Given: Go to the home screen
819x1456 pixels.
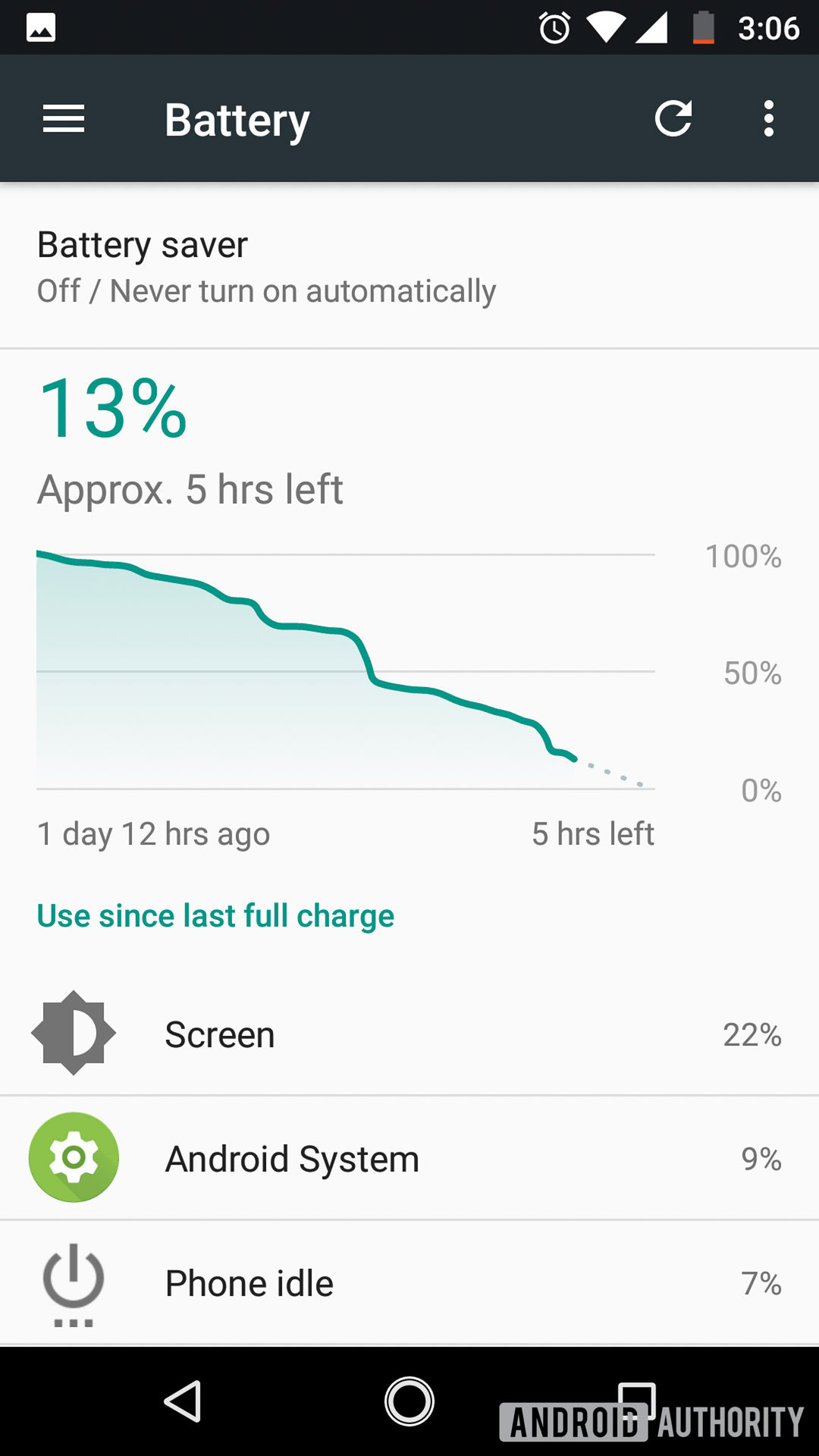Looking at the screenshot, I should [409, 1401].
